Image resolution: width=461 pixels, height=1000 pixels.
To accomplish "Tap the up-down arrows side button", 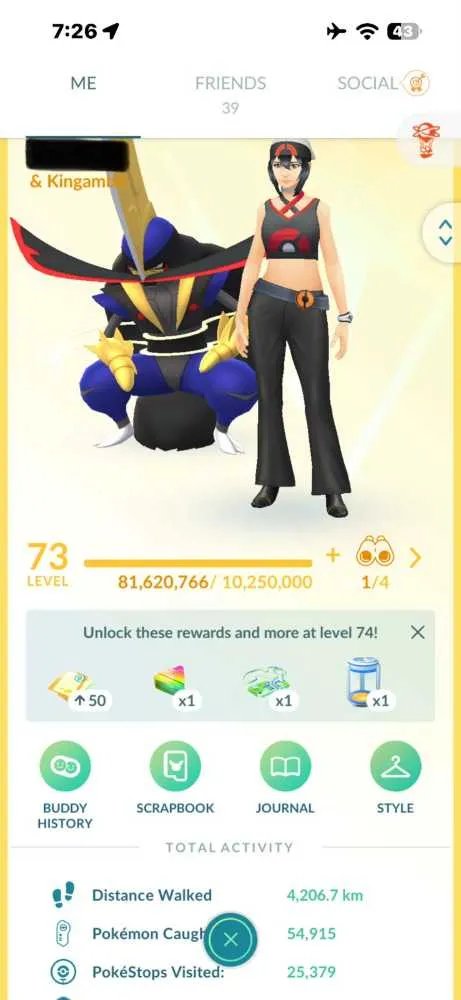I will coord(444,232).
